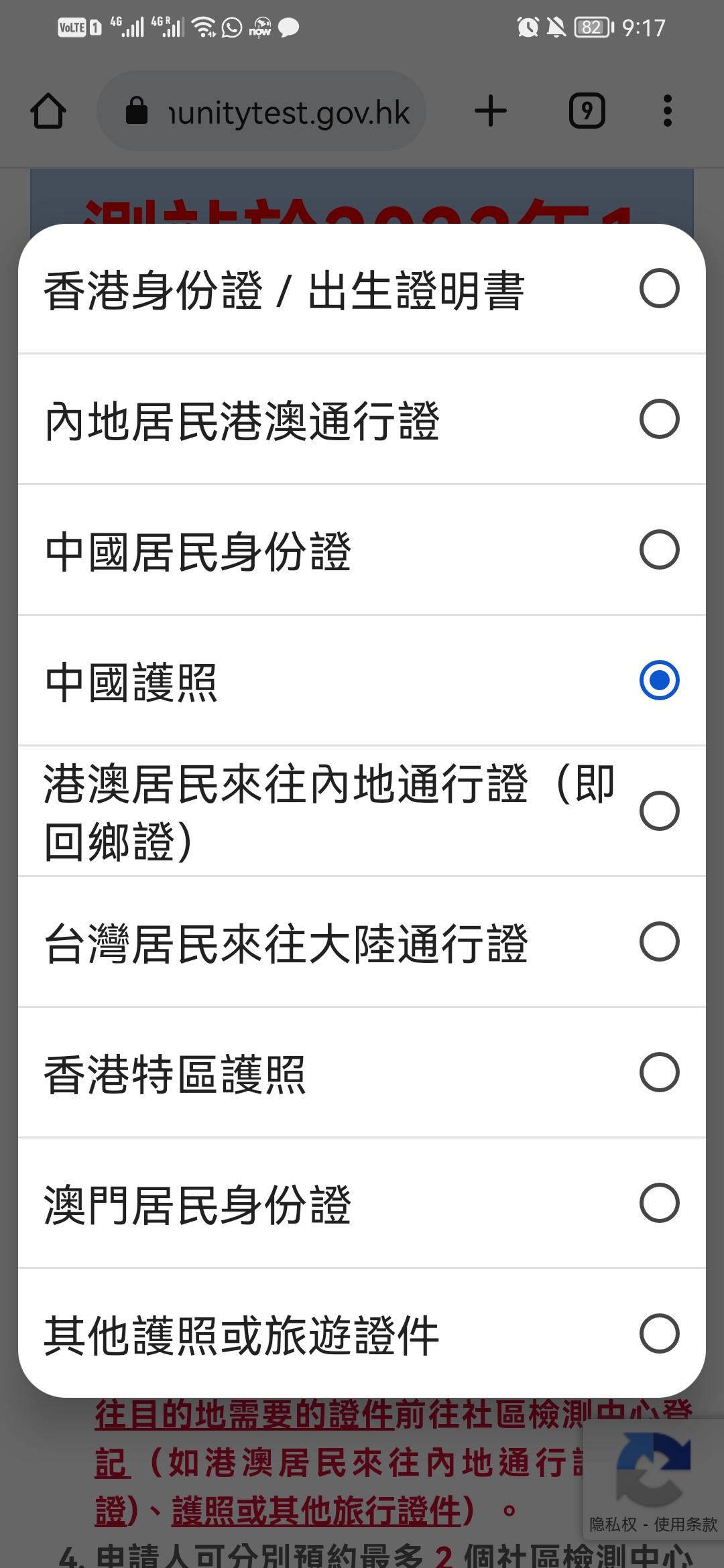Viewport: 724px width, 1568px height.
Task: Open the tab switcher showing 9 tabs
Action: point(587,111)
